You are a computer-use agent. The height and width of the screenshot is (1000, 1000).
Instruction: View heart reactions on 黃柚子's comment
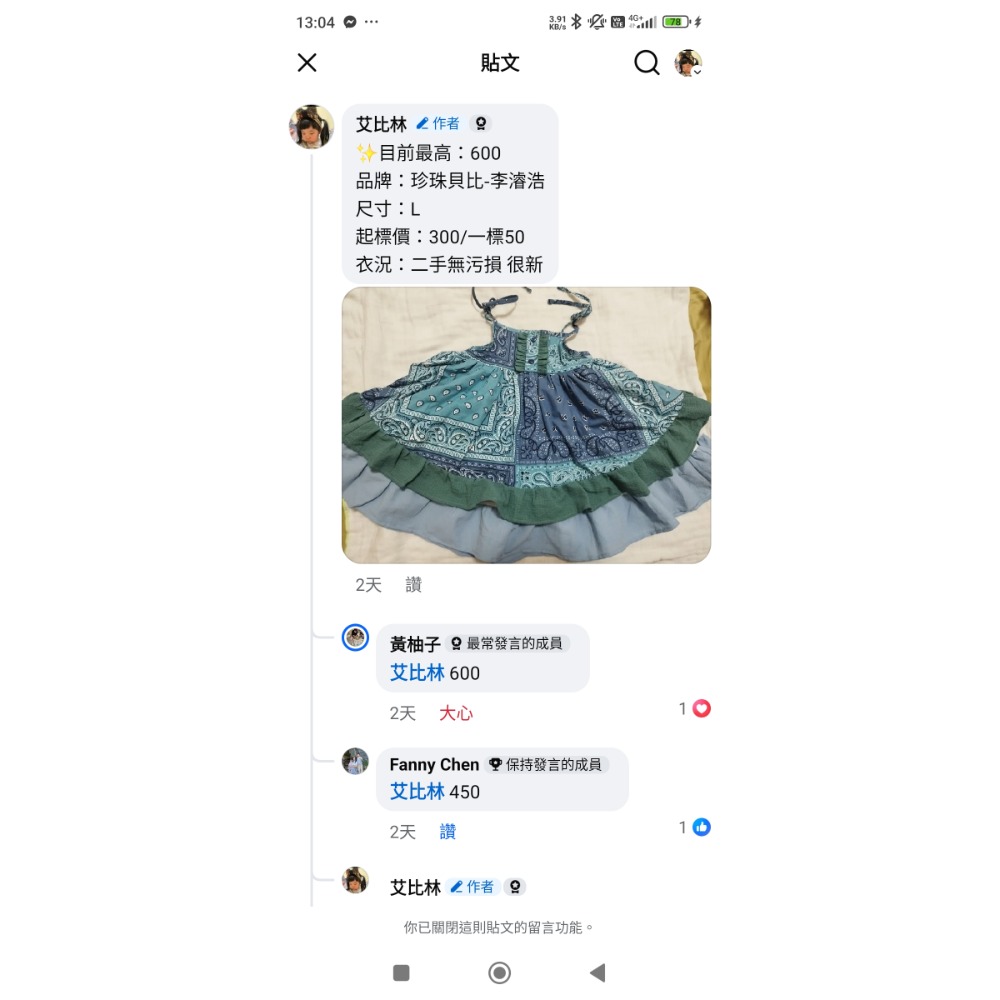click(x=695, y=709)
